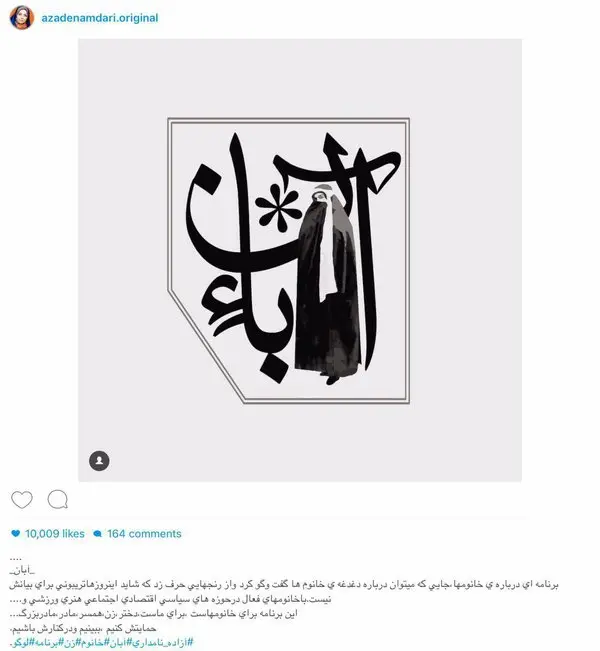Open the post image with calligraphy

300,260
